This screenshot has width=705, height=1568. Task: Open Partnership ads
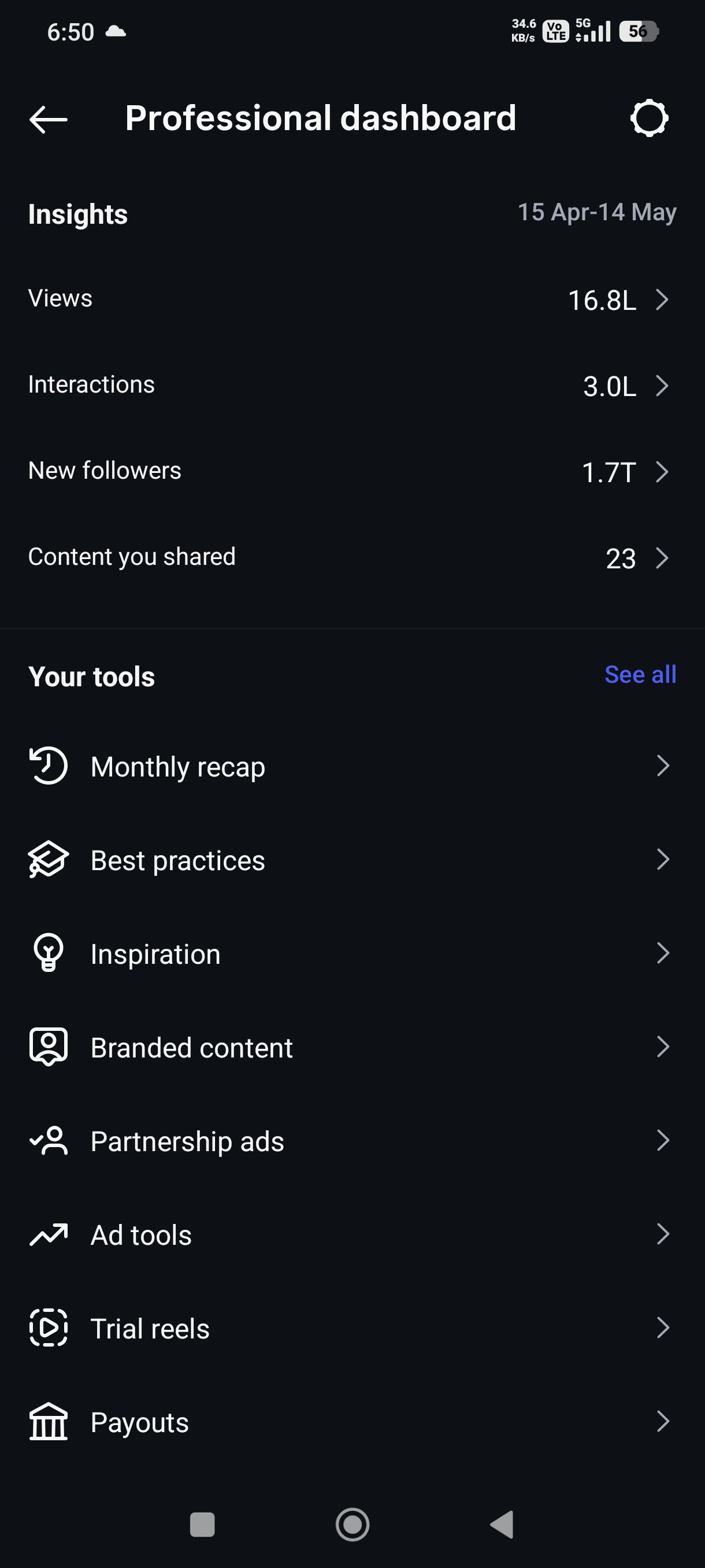coord(352,1141)
